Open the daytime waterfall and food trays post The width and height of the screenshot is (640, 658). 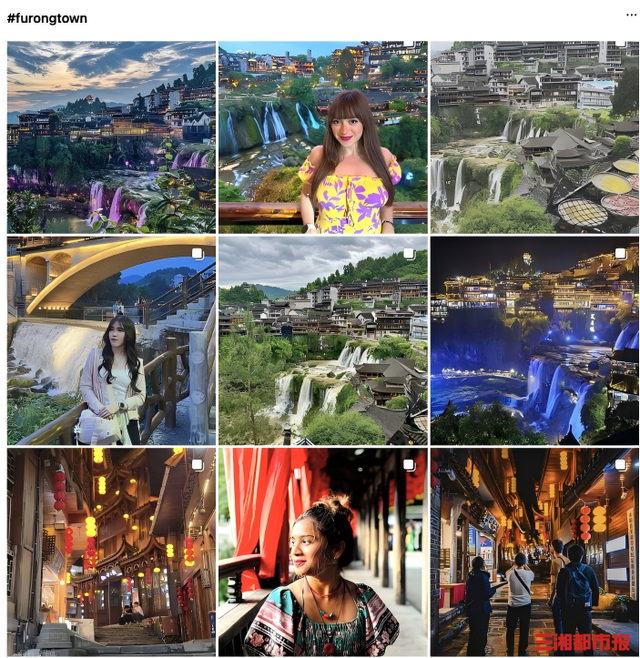click(x=535, y=137)
